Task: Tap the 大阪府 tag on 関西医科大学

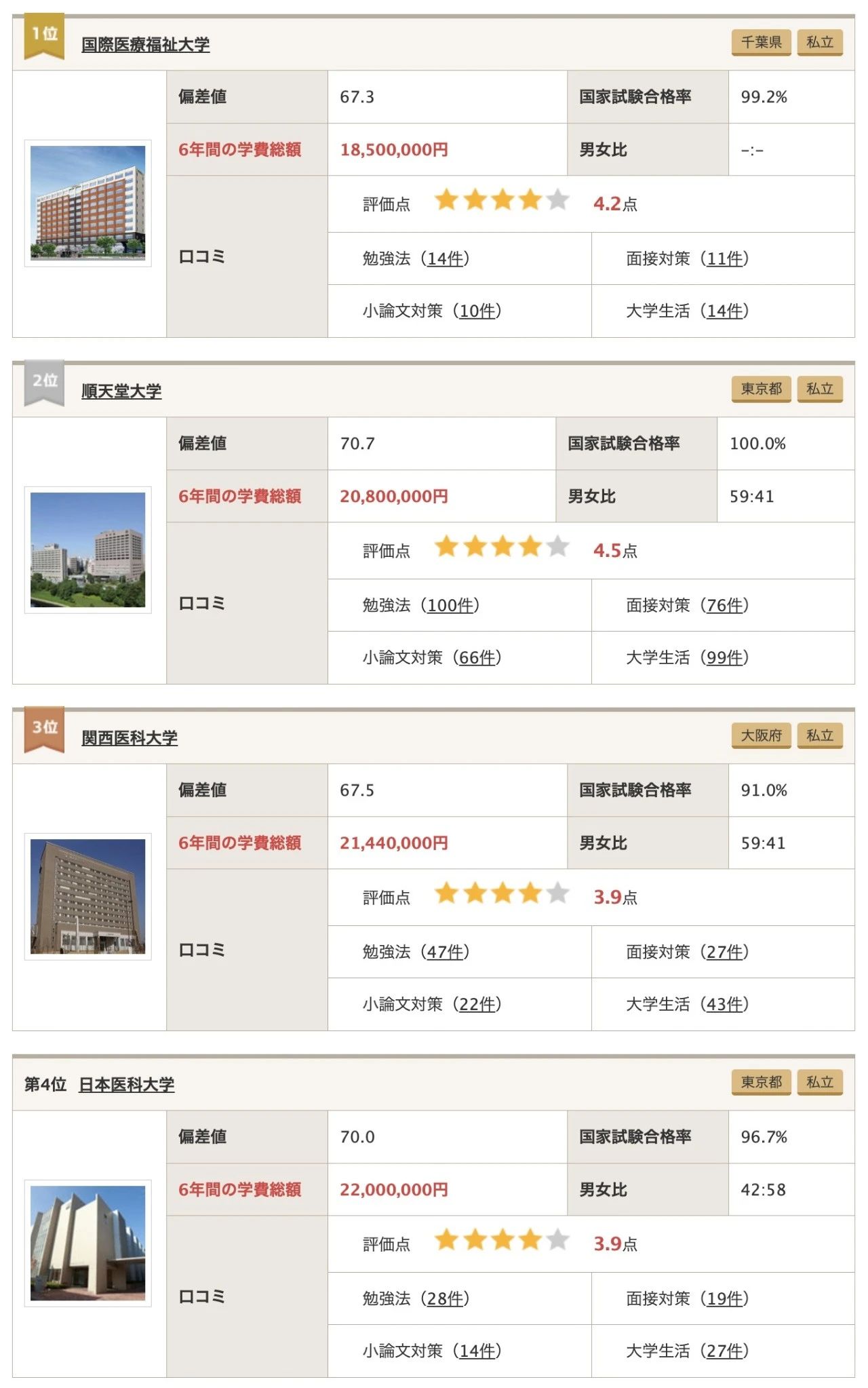Action: tap(761, 735)
